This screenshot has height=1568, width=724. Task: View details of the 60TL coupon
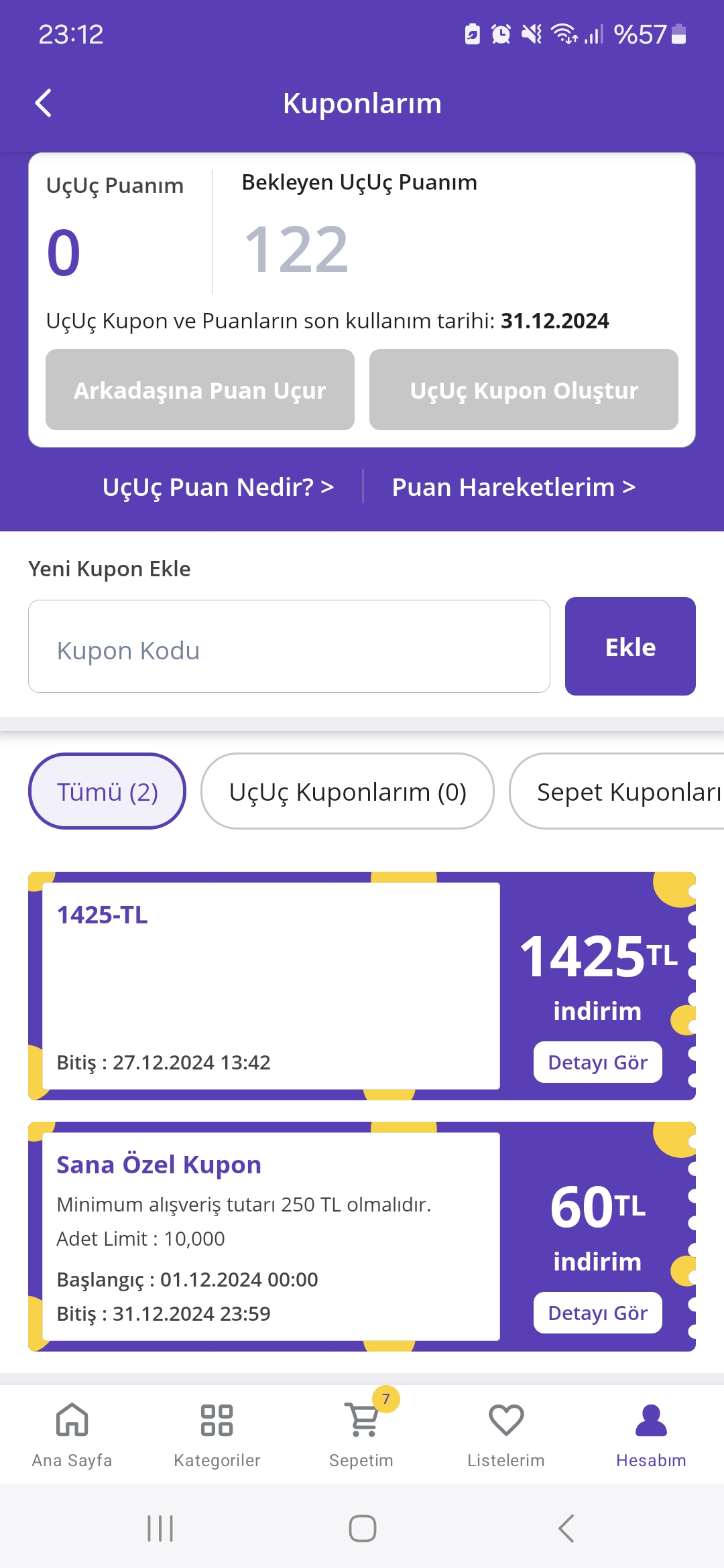click(597, 1313)
